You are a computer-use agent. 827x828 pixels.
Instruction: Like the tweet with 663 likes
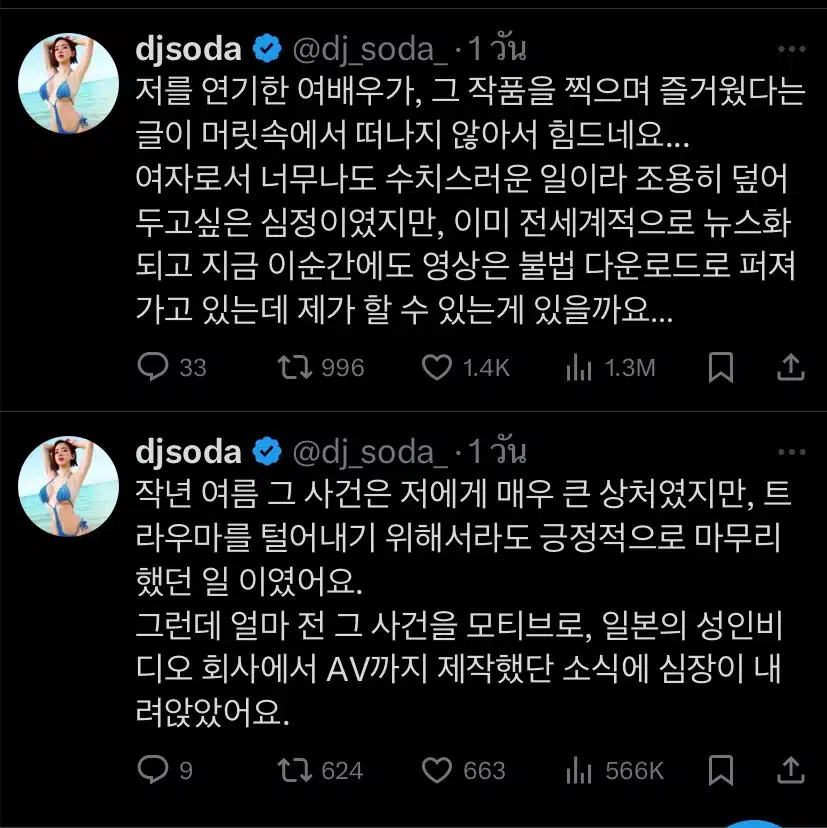pos(436,770)
